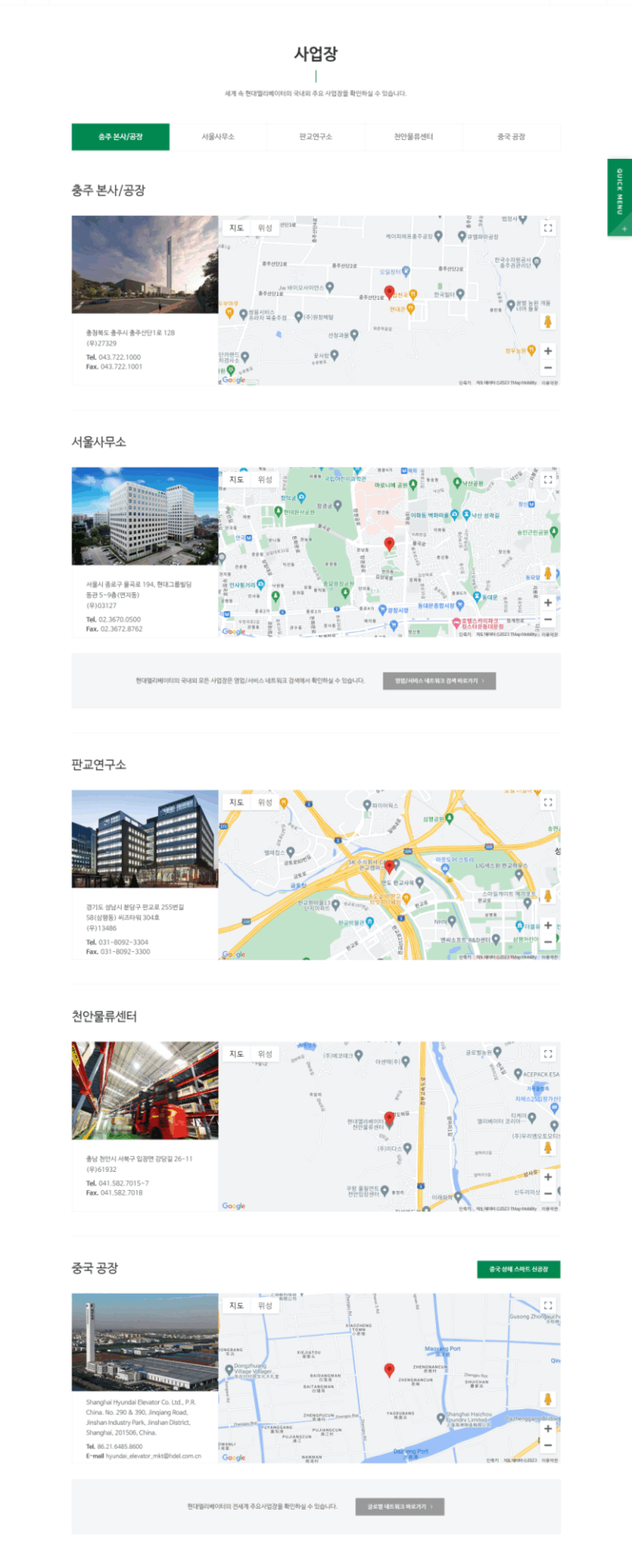Switch the 충주 본사/공장 map to 위성 view
The height and width of the screenshot is (1568, 632).
pos(265,228)
